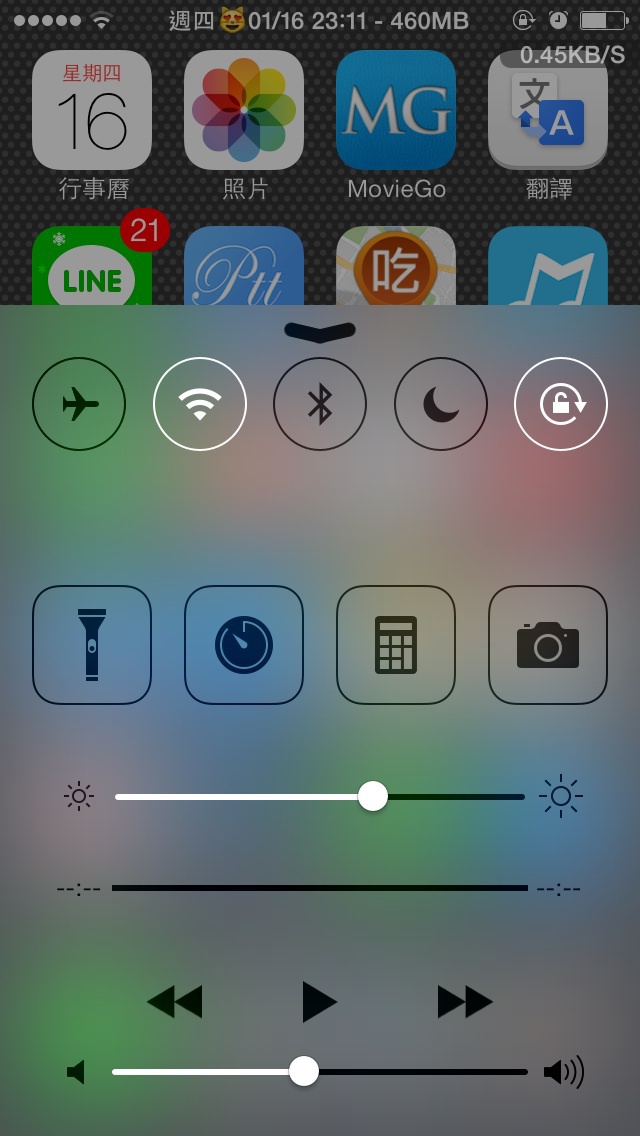The width and height of the screenshot is (640, 1136).
Task: Launch the calculator shortcut
Action: coord(396,645)
